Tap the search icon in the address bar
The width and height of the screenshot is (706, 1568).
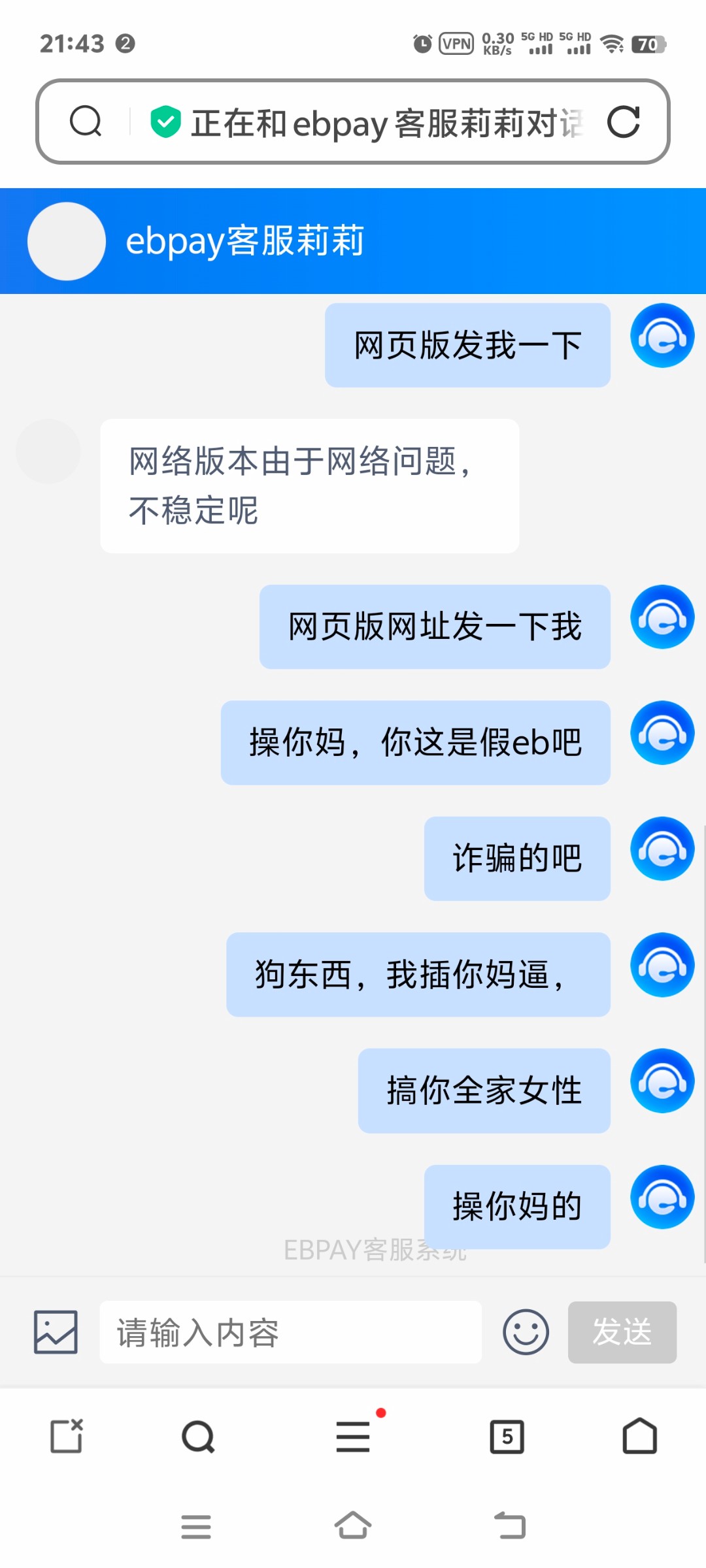coord(86,122)
